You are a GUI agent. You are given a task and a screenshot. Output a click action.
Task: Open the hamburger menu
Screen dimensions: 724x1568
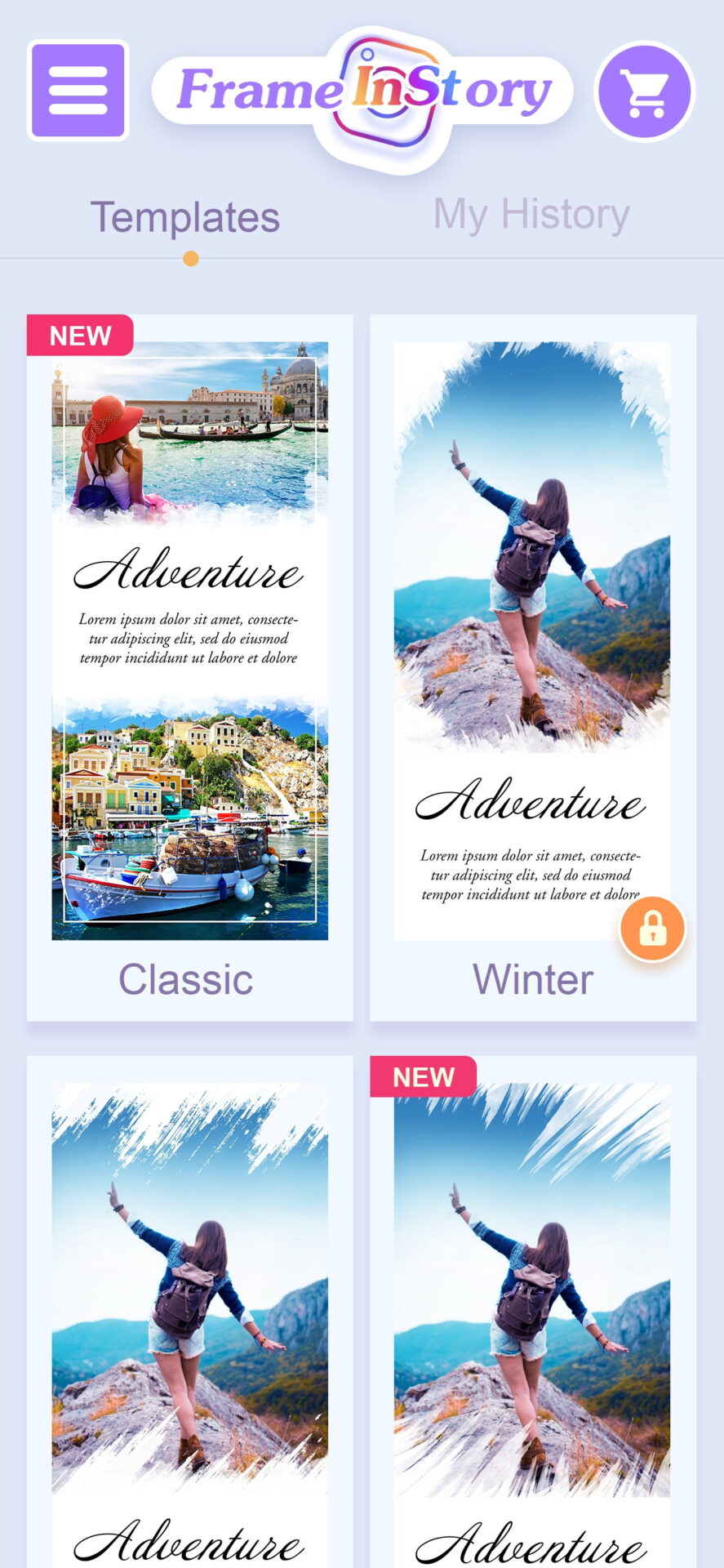click(78, 91)
